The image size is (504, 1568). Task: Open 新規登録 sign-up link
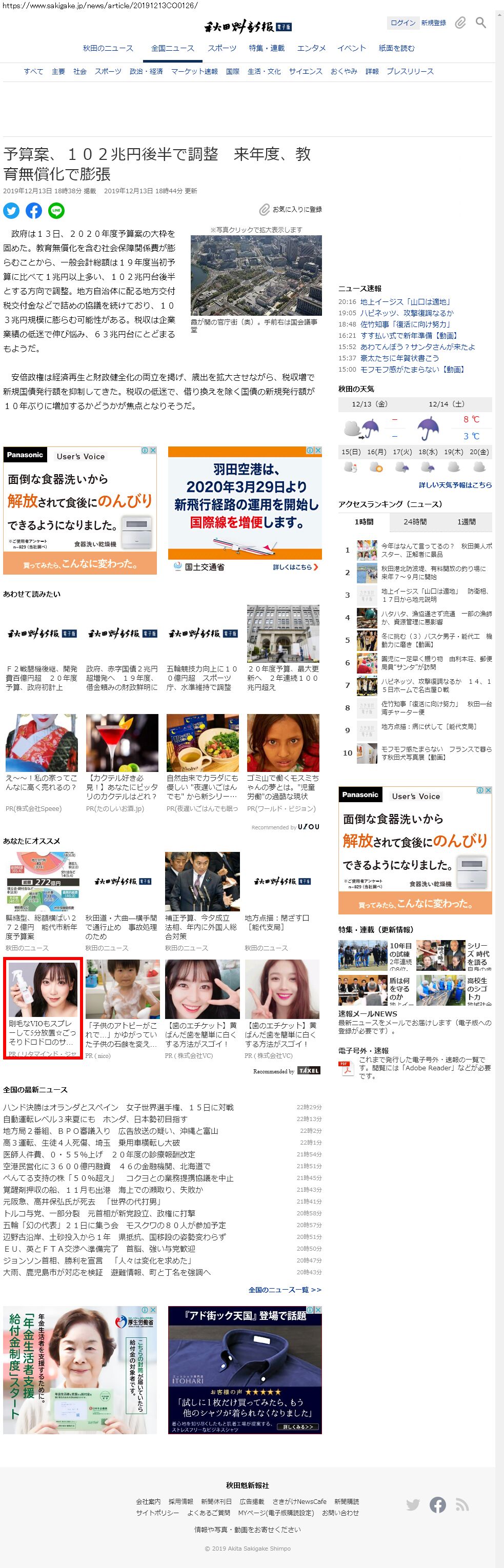click(x=433, y=23)
